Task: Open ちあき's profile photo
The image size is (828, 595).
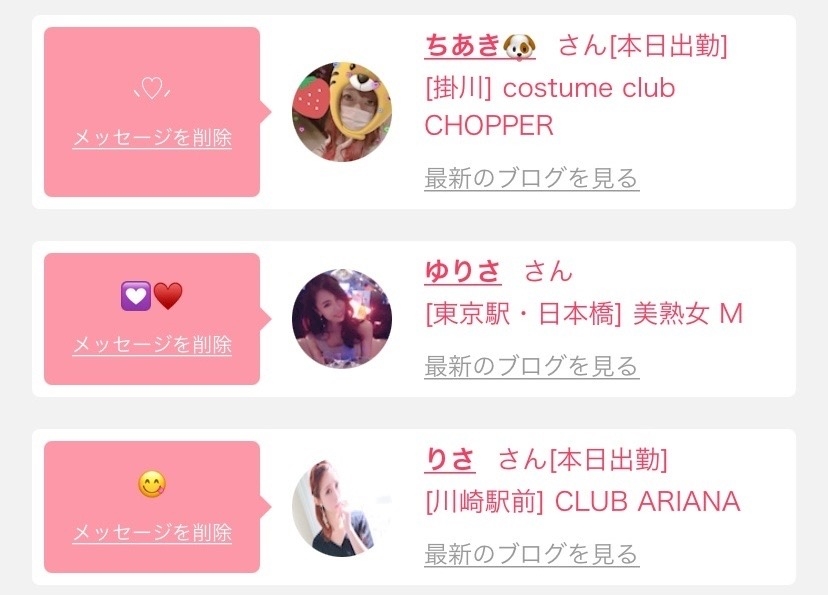Action: coord(341,112)
